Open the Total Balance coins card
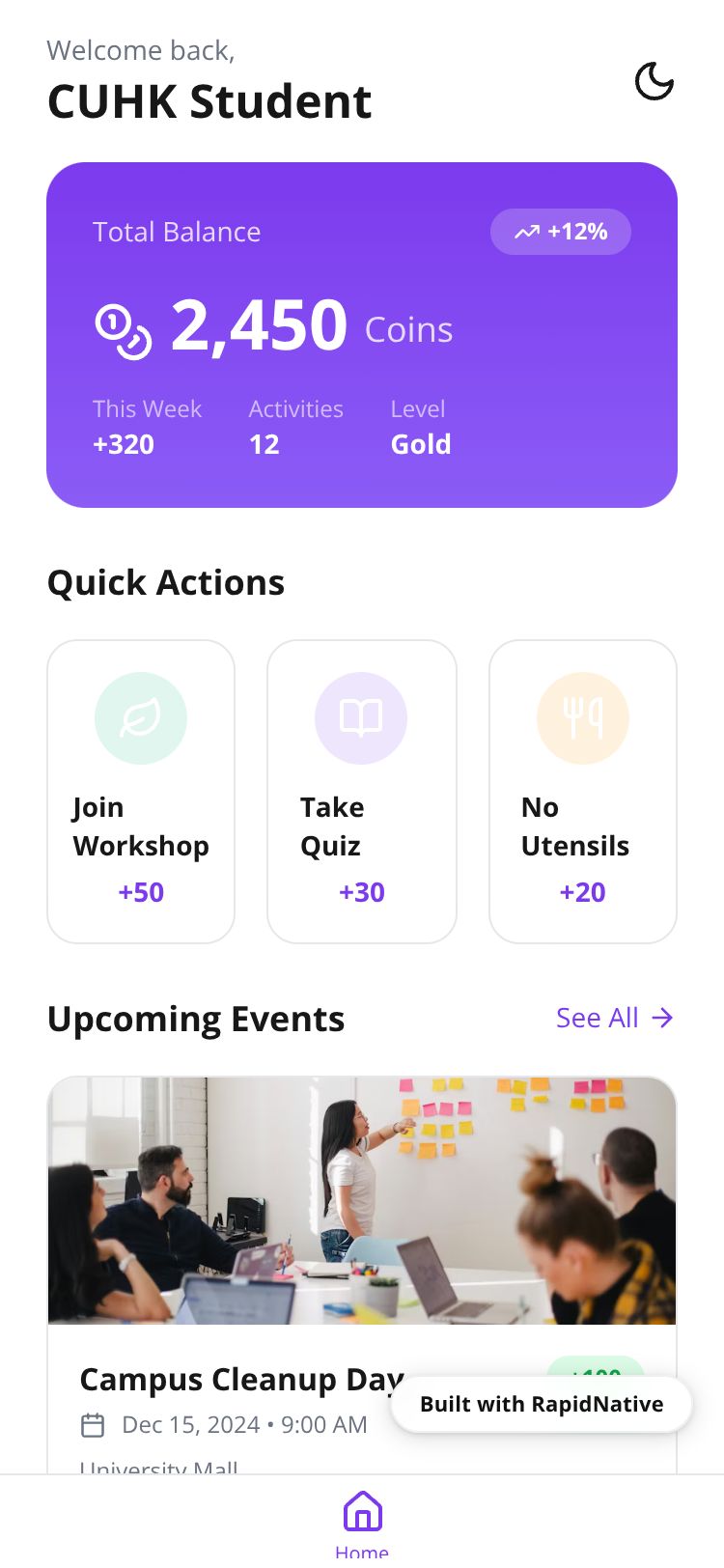724x1568 pixels. tap(361, 334)
